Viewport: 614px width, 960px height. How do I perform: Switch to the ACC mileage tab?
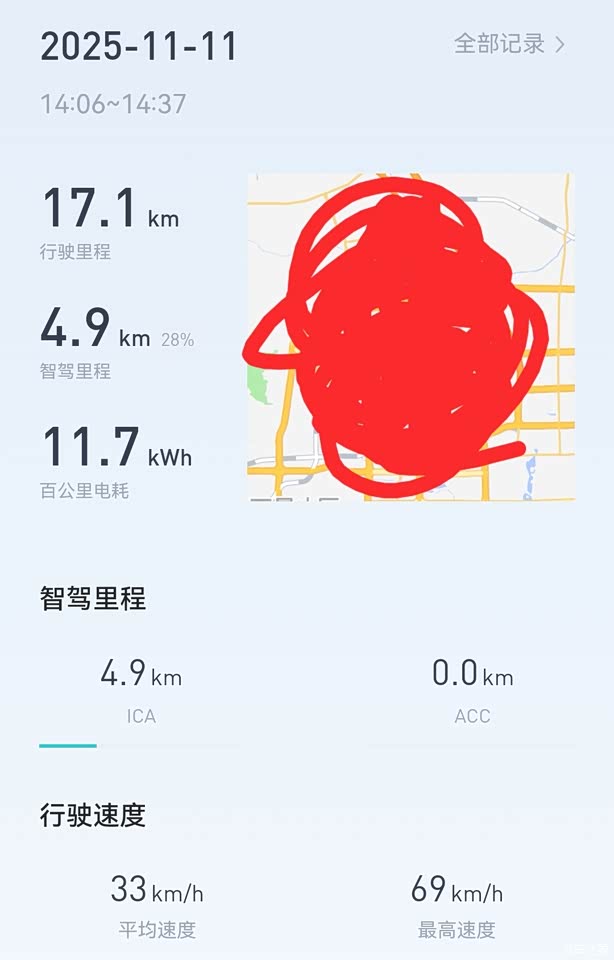point(472,691)
